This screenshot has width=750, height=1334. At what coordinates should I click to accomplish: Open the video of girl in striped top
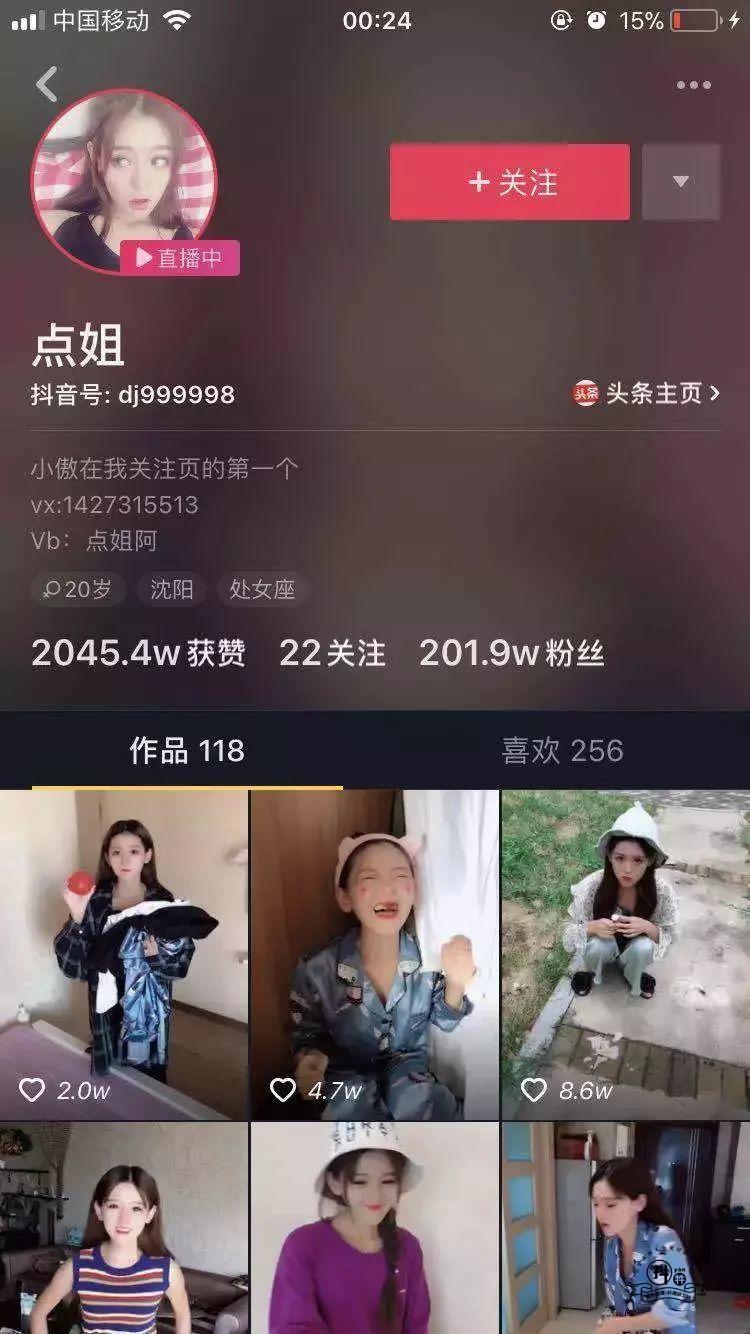[124, 1228]
